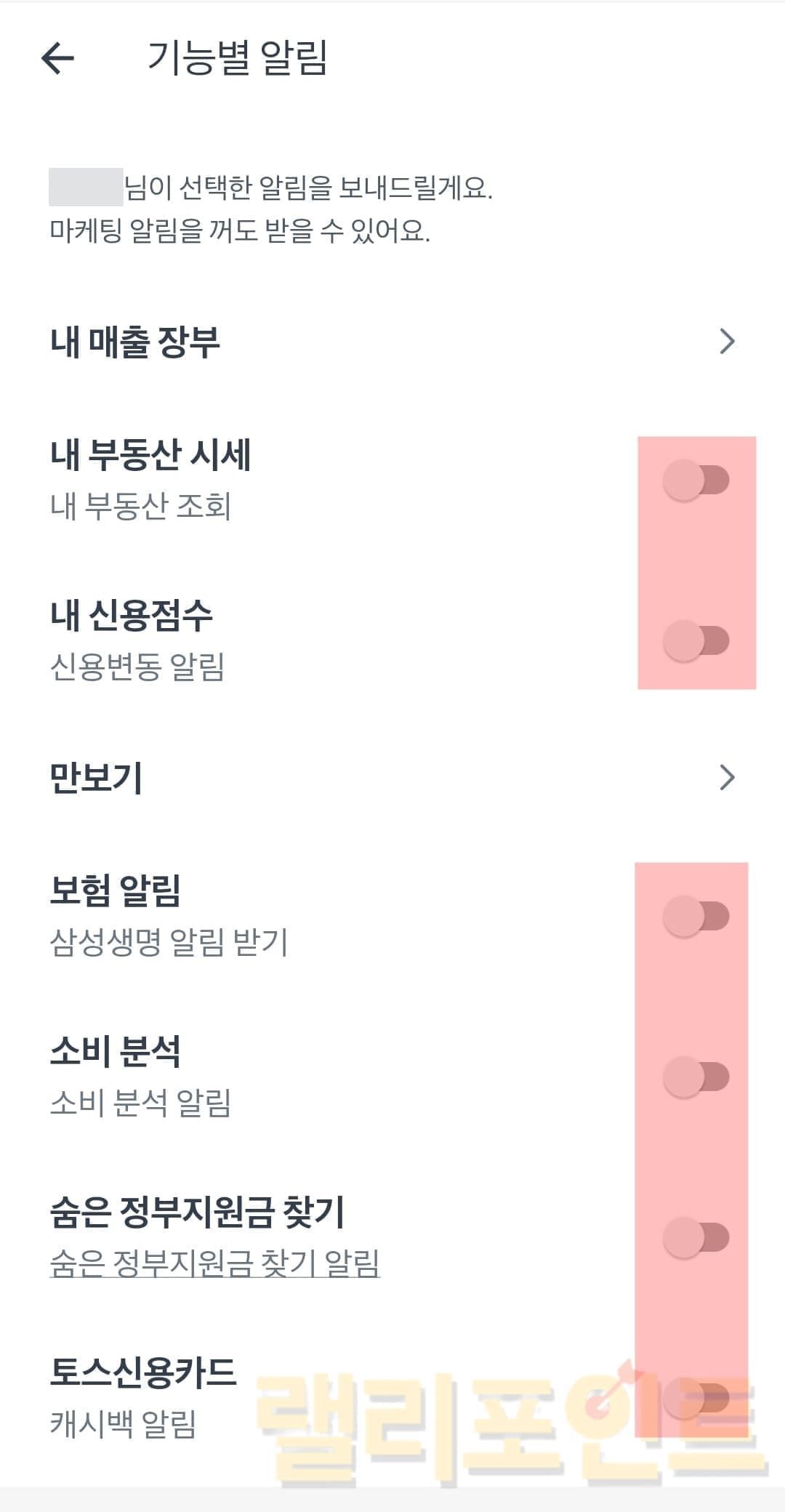785x1512 pixels.
Task: Toggle 내 부동산 시세 alerts
Action: (x=696, y=480)
